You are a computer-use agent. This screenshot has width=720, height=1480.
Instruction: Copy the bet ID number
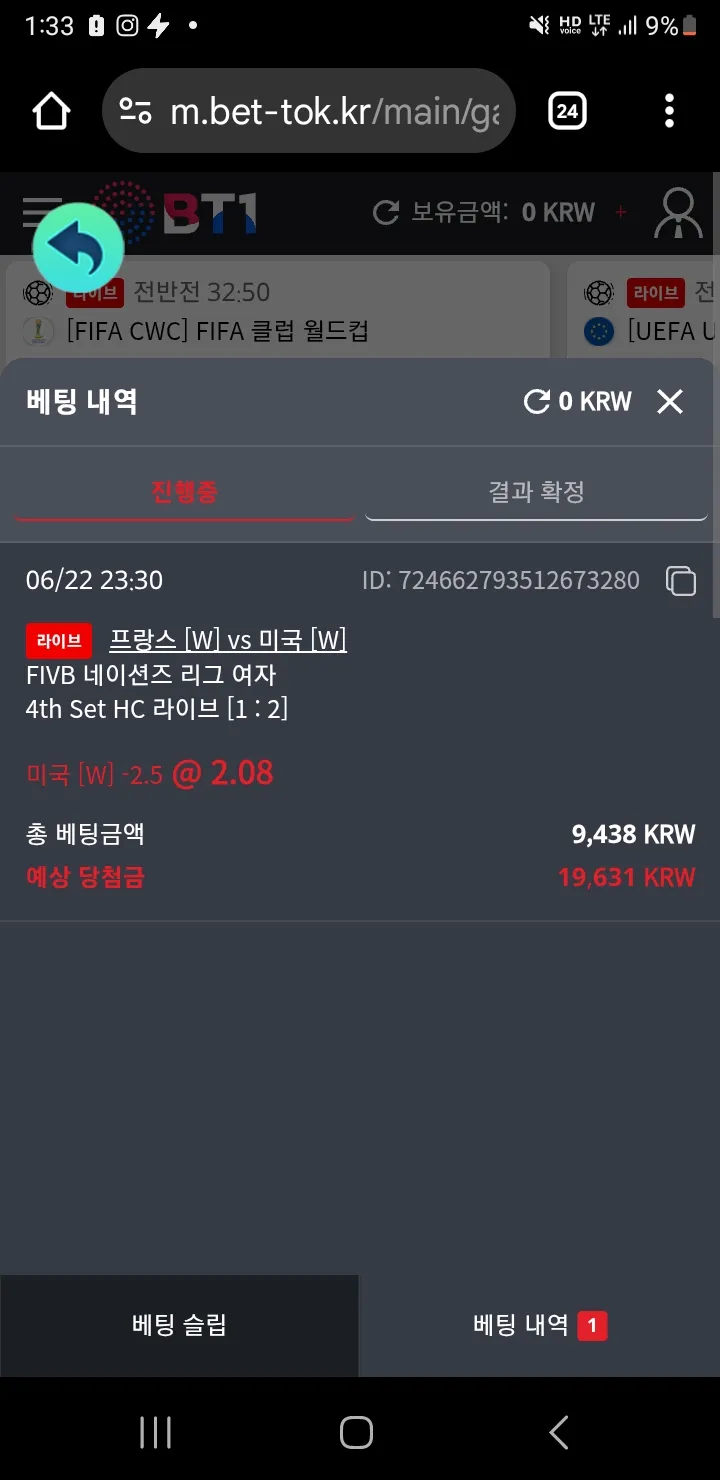[x=681, y=581]
